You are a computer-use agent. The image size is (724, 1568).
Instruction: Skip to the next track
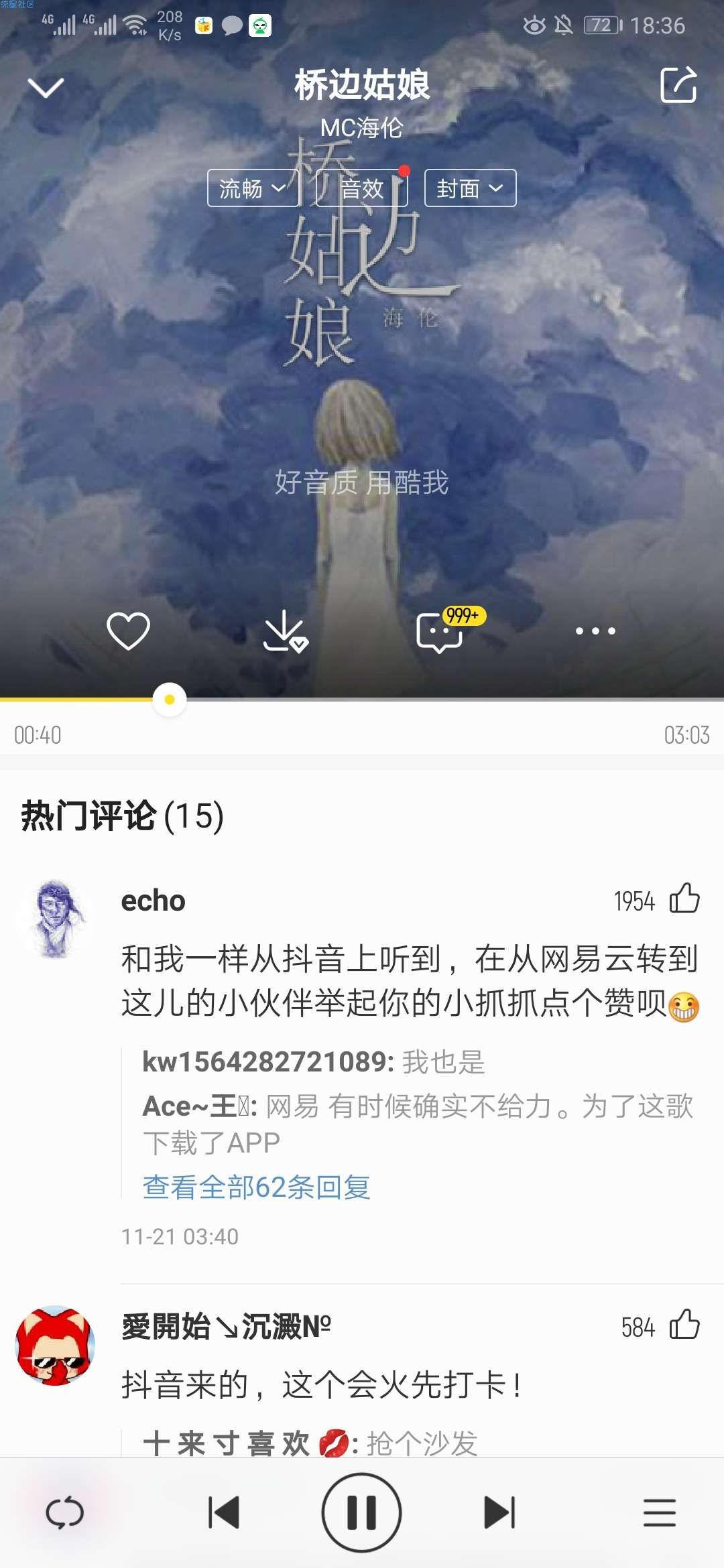[499, 1512]
